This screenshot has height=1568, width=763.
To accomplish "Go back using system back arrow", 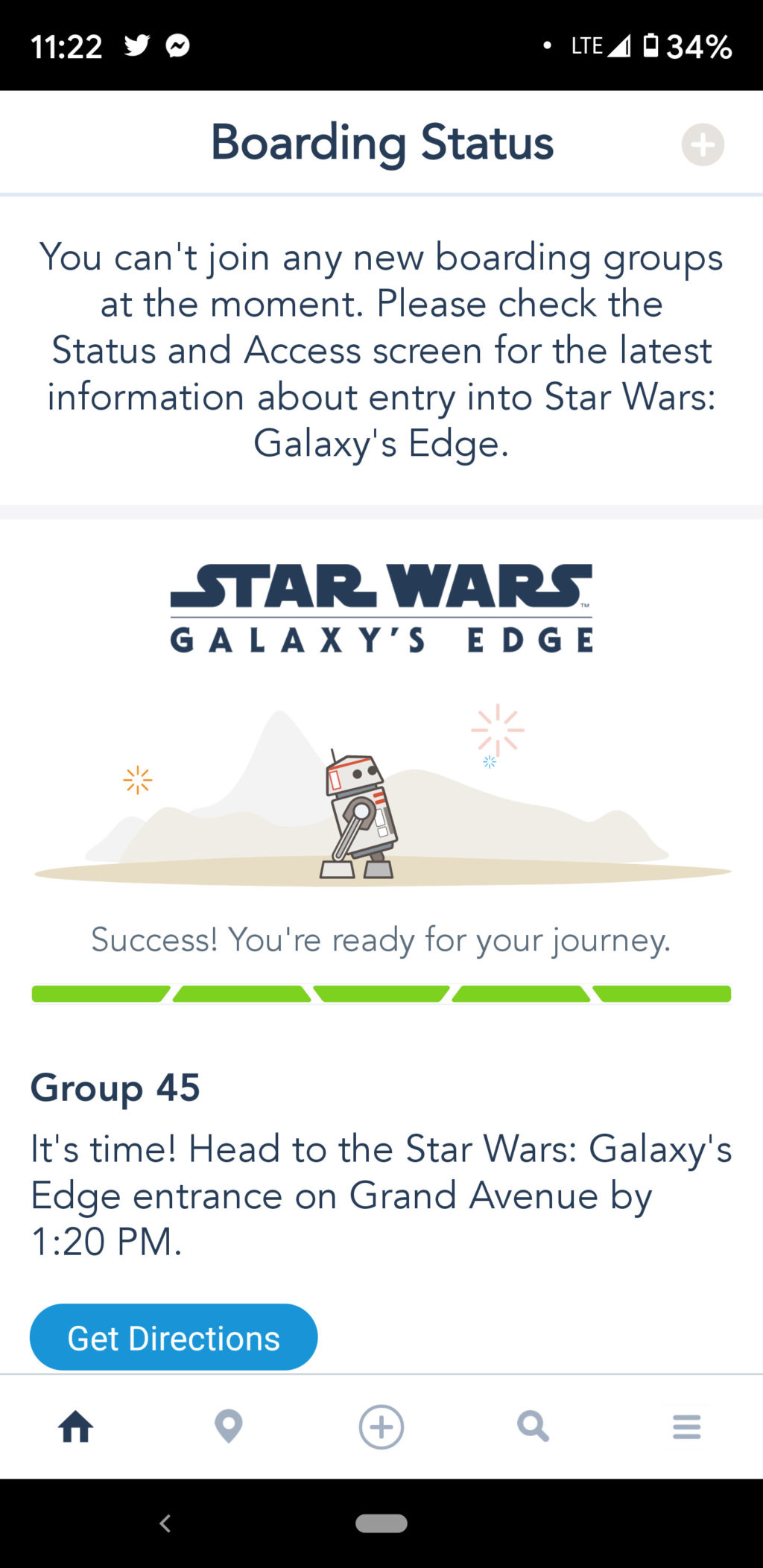I will click(165, 1523).
